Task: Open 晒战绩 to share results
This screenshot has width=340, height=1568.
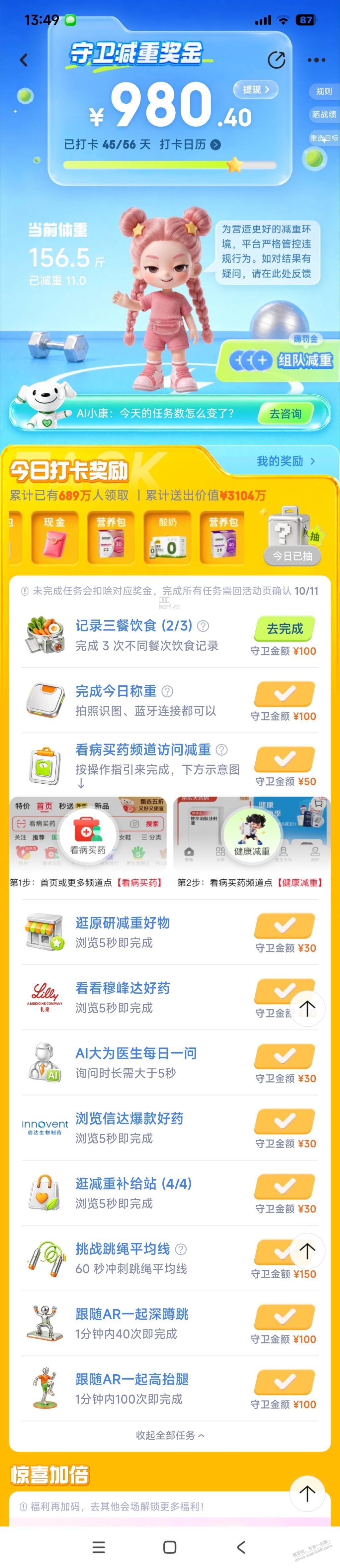Action: click(324, 114)
